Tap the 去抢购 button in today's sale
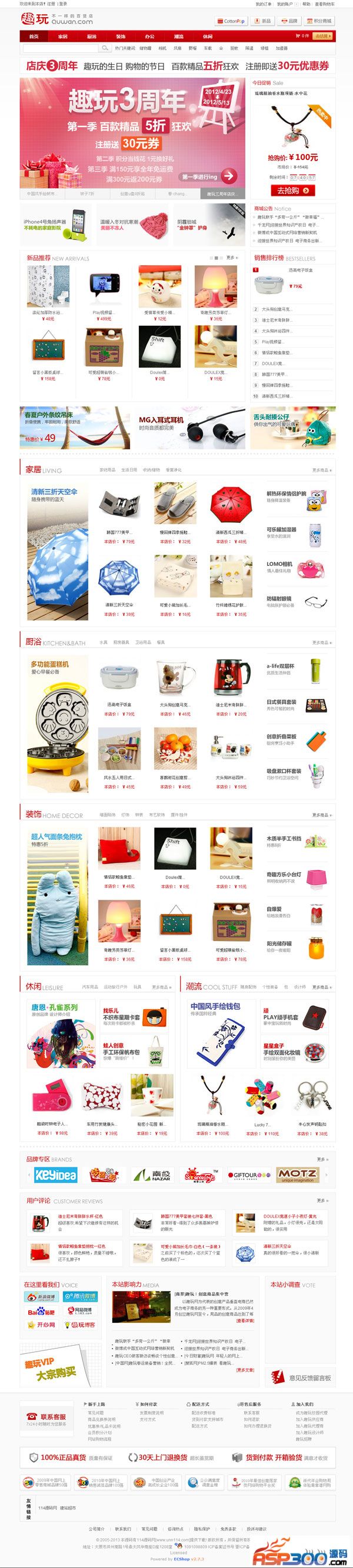Screen dimensions: 353x1568 [292, 191]
